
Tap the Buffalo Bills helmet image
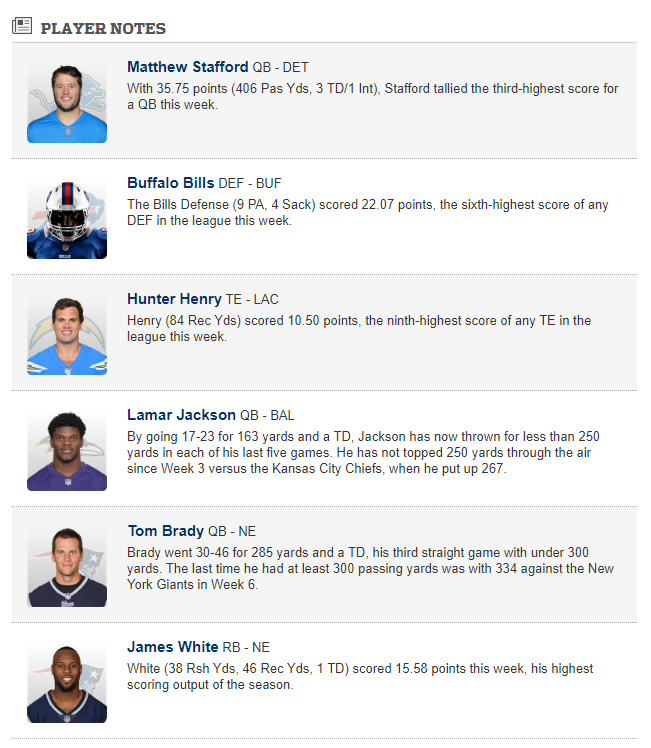(x=67, y=219)
